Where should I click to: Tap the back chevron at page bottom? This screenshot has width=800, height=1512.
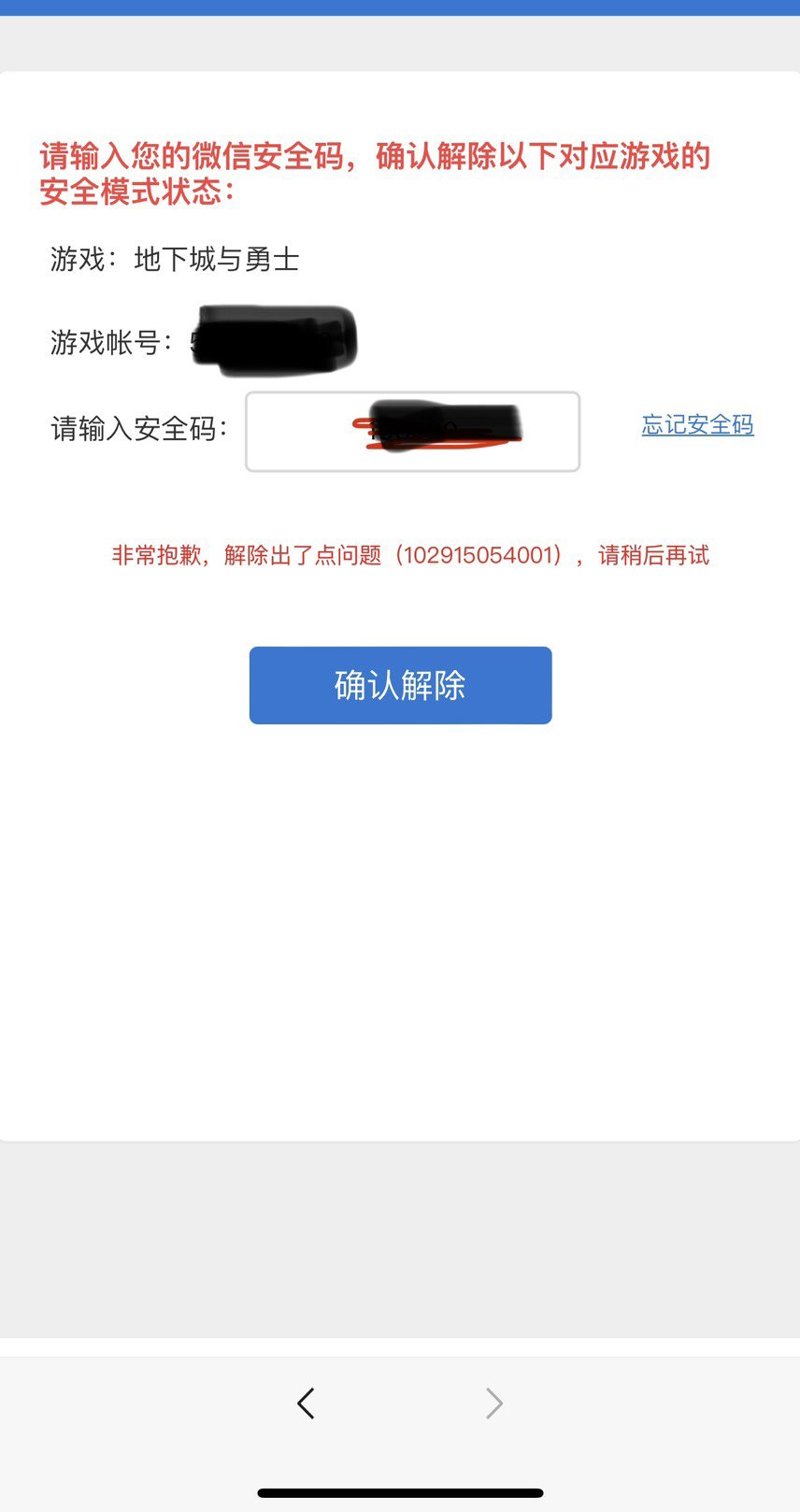pyautogui.click(x=307, y=1403)
